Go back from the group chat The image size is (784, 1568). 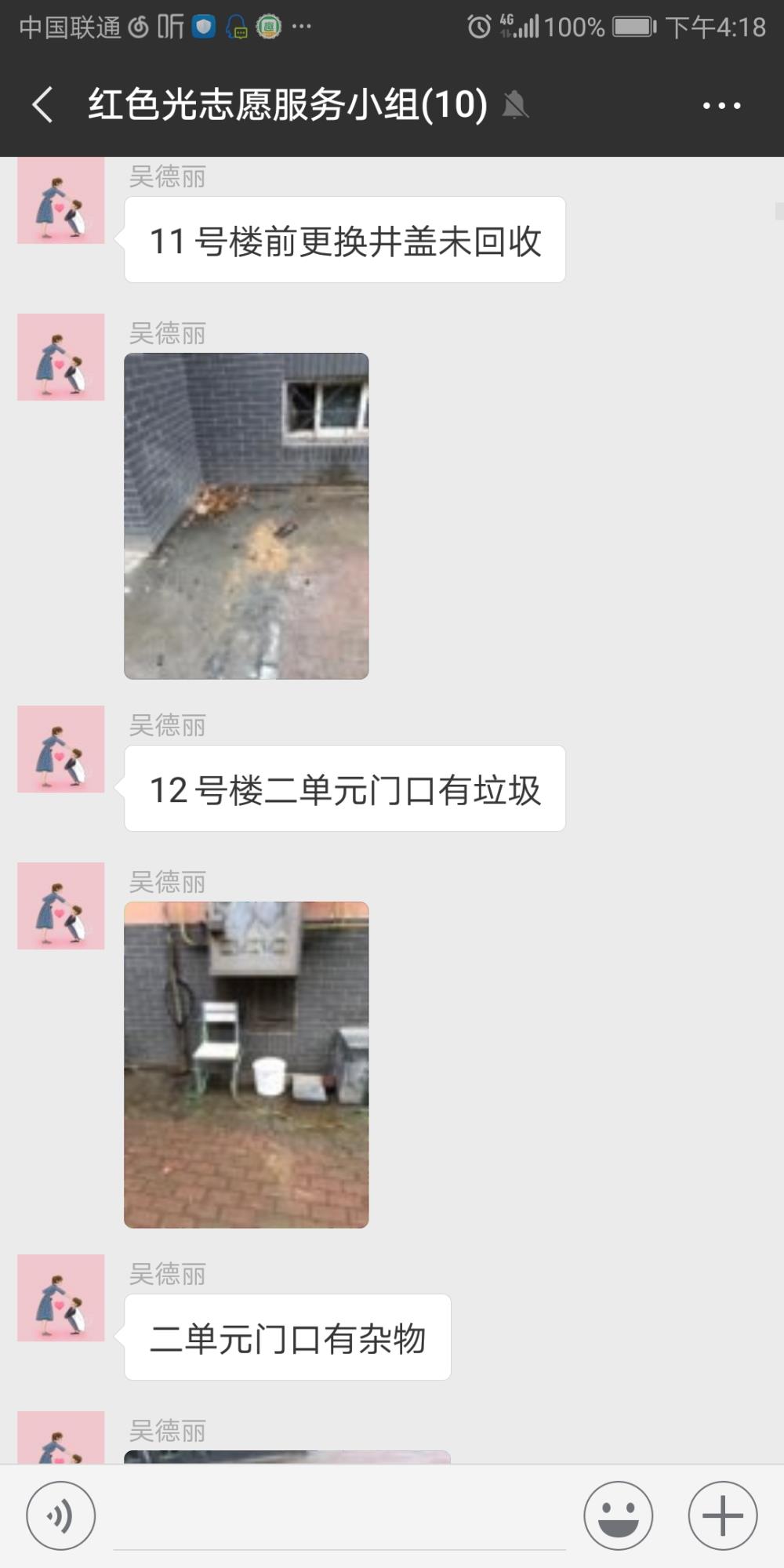[x=43, y=105]
